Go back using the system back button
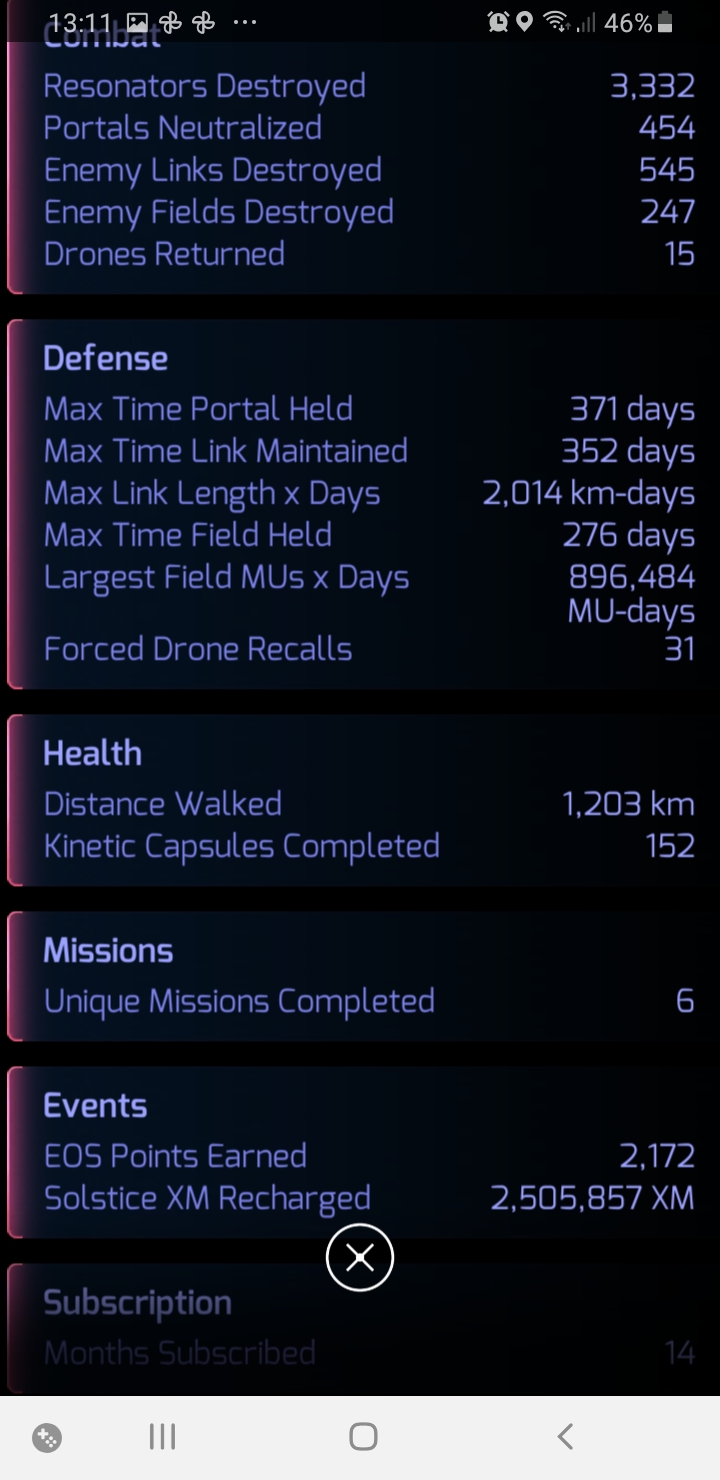The width and height of the screenshot is (720, 1480). pyautogui.click(x=565, y=1437)
